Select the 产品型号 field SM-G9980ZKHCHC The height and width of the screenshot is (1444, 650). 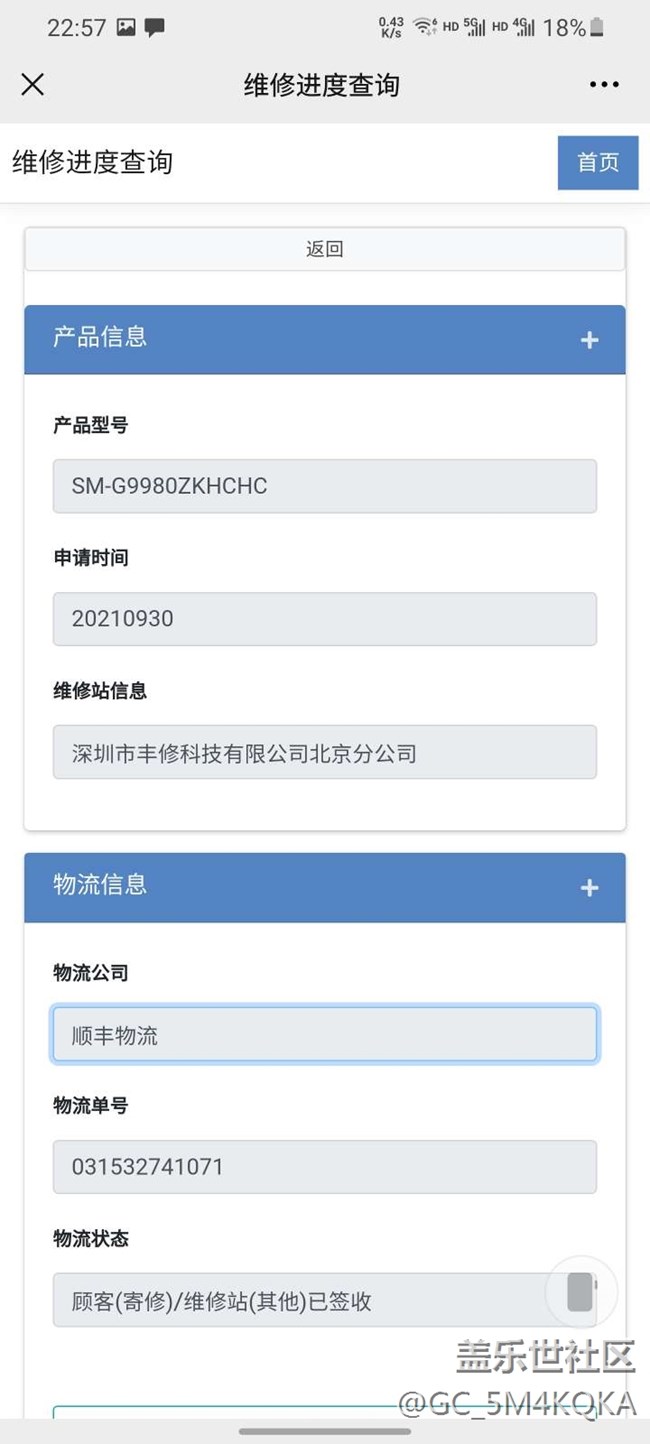click(x=325, y=486)
